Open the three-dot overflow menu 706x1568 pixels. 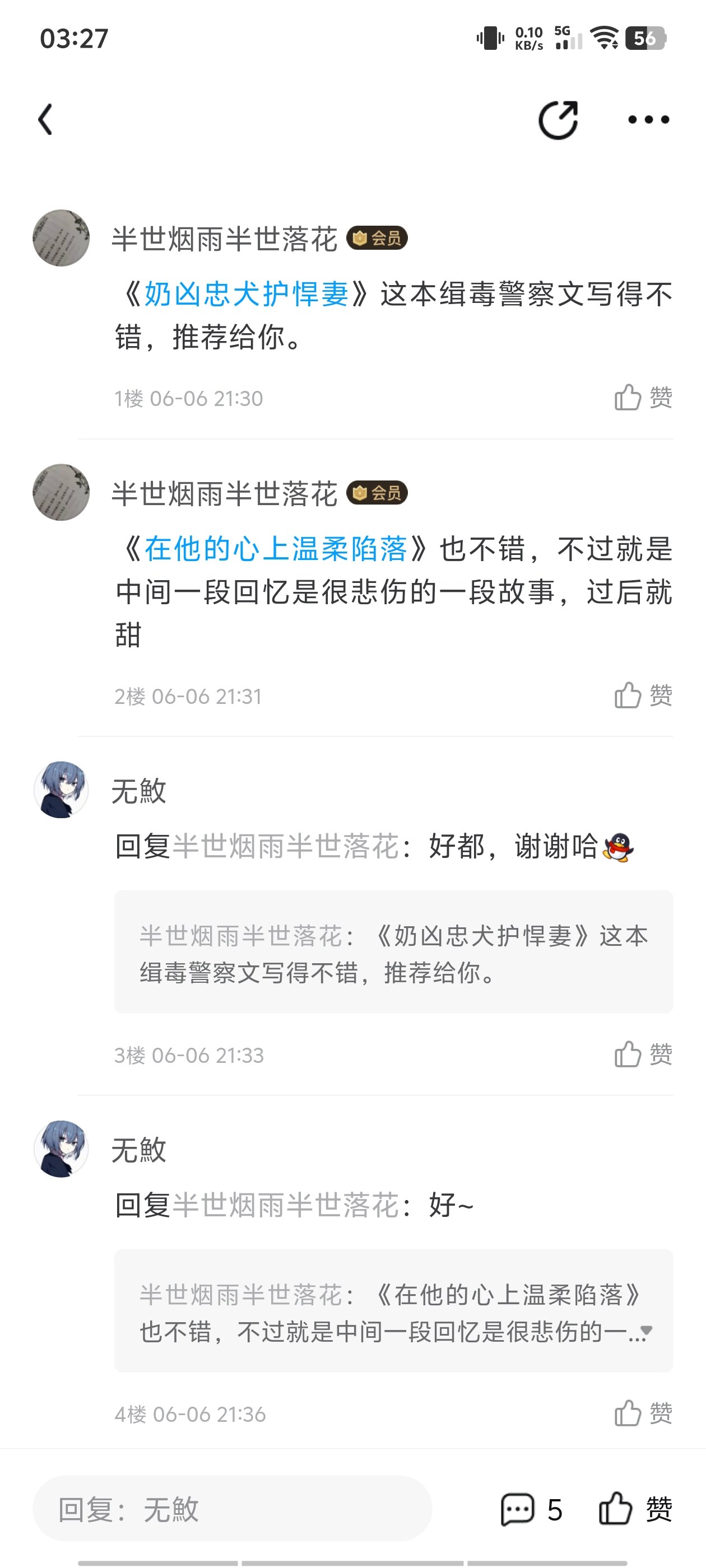pos(648,119)
